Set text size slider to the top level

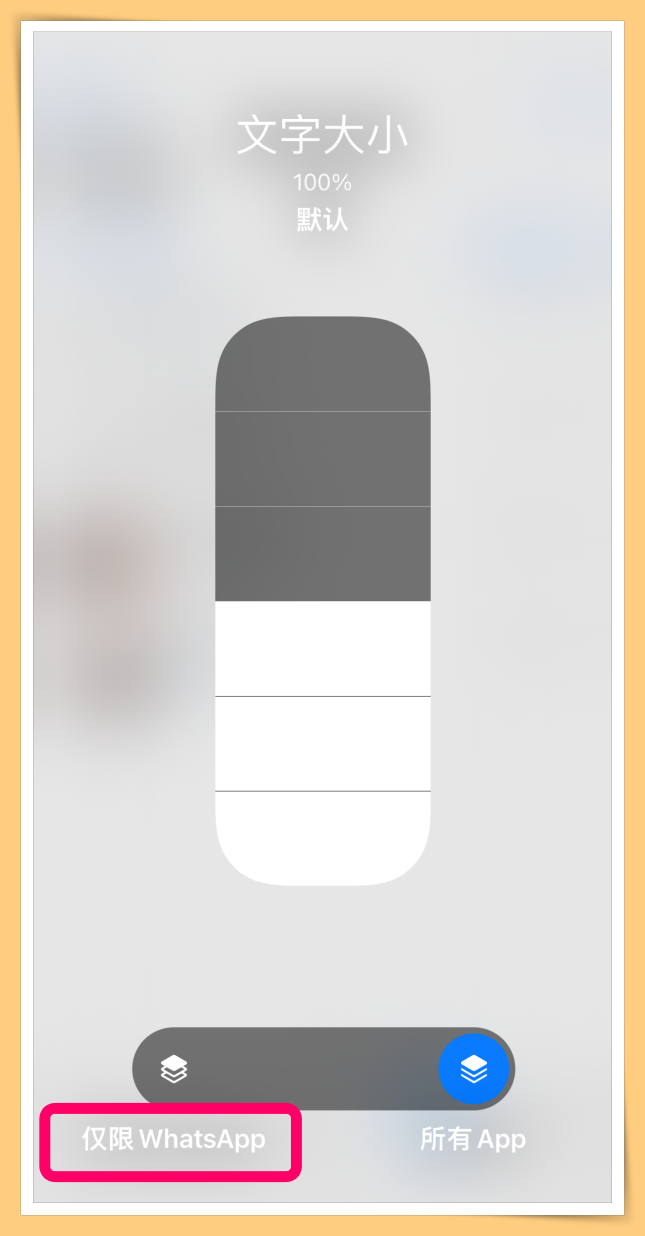point(322,363)
